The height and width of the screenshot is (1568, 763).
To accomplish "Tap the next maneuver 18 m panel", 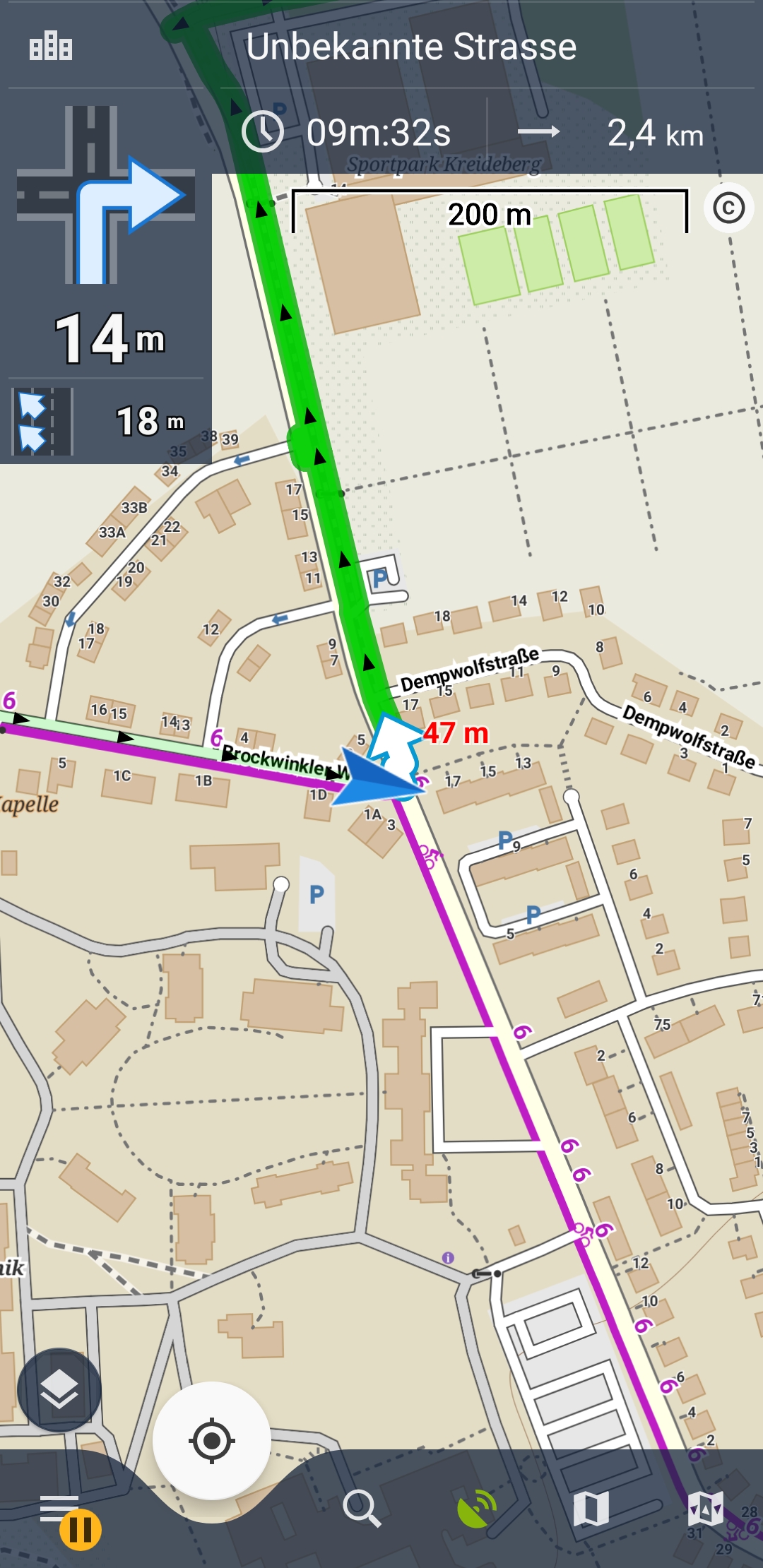I will coord(106,422).
